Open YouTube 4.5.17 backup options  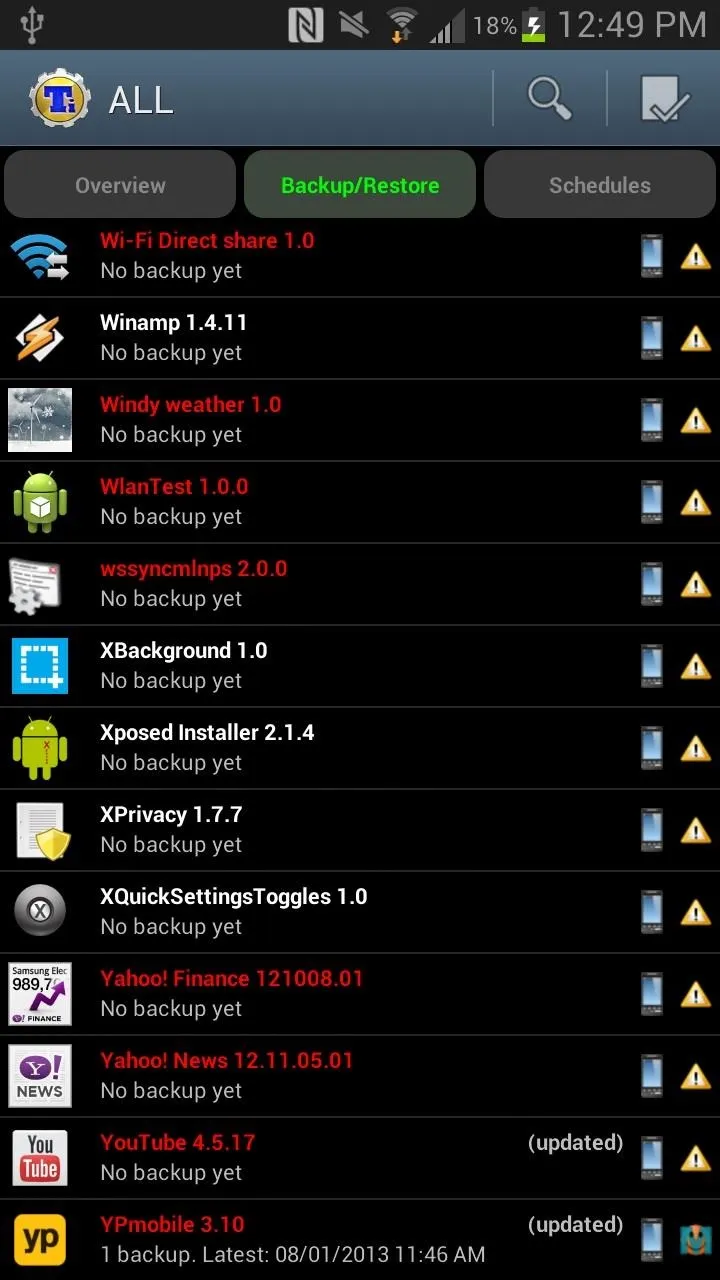coord(360,1158)
